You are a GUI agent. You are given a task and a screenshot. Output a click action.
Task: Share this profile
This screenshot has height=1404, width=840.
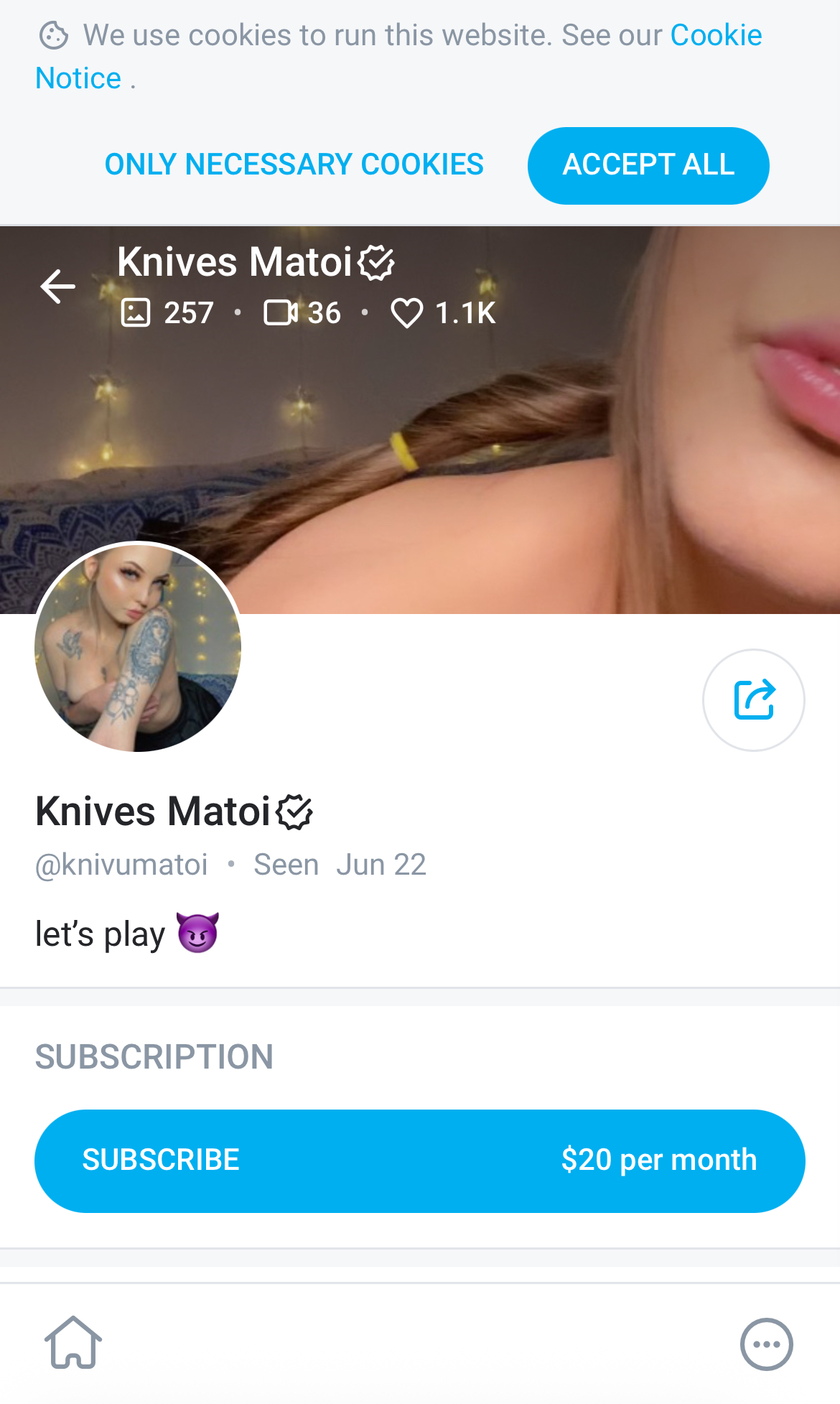pos(754,700)
